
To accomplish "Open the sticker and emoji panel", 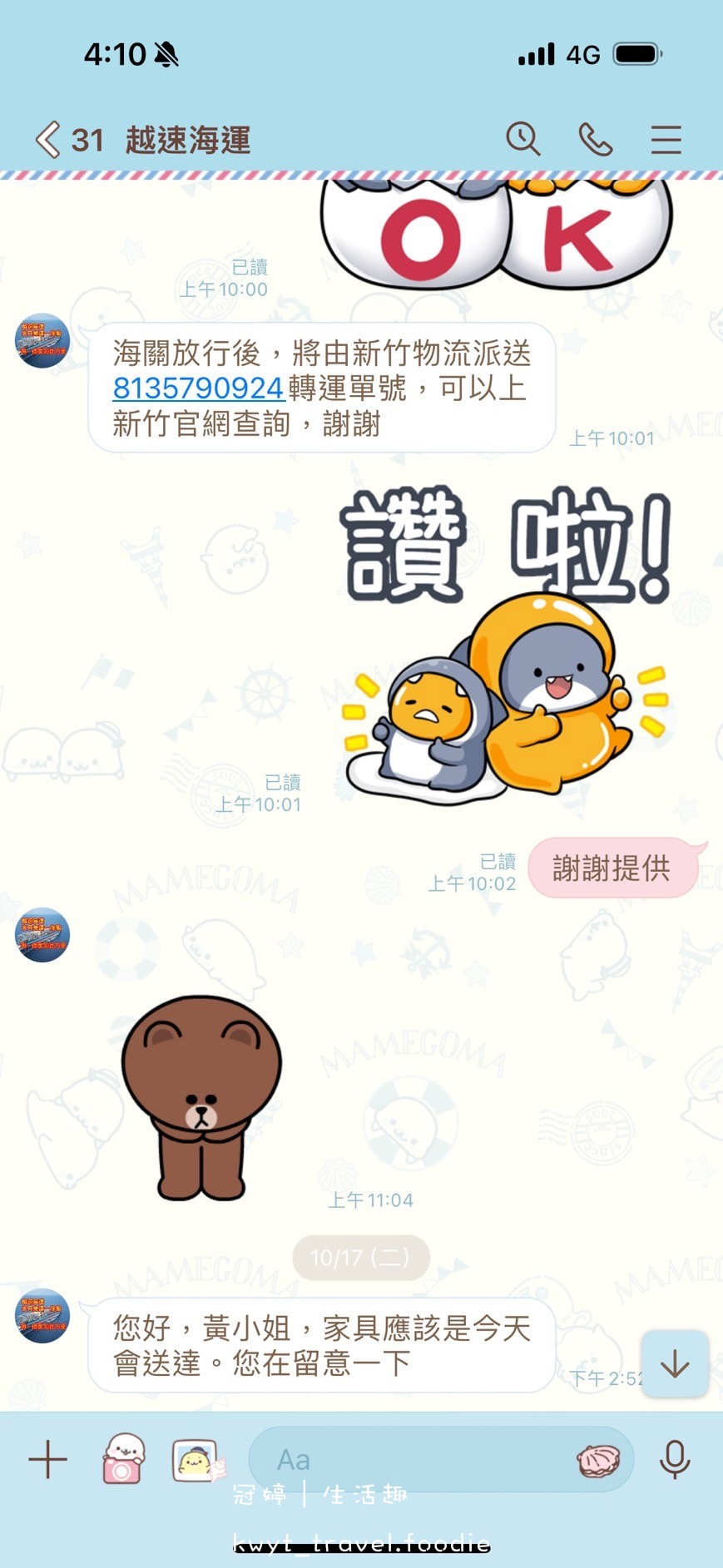I will tap(597, 1459).
